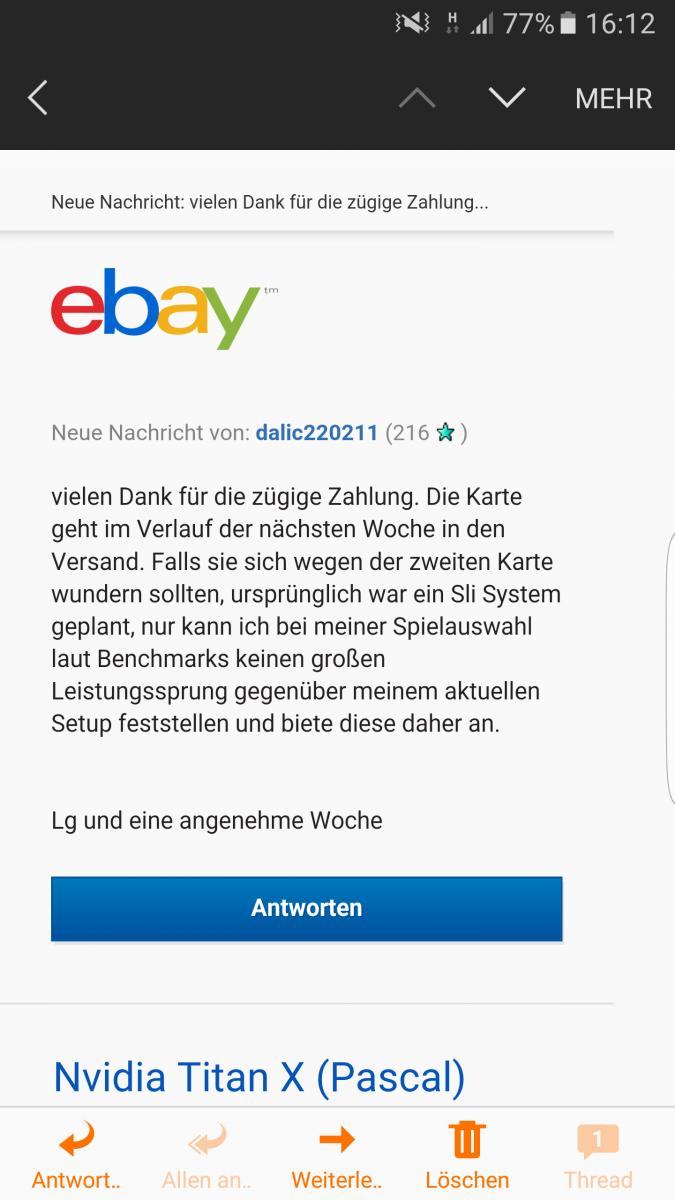Open seller profile dalic220211
675x1200 pixels.
[317, 432]
